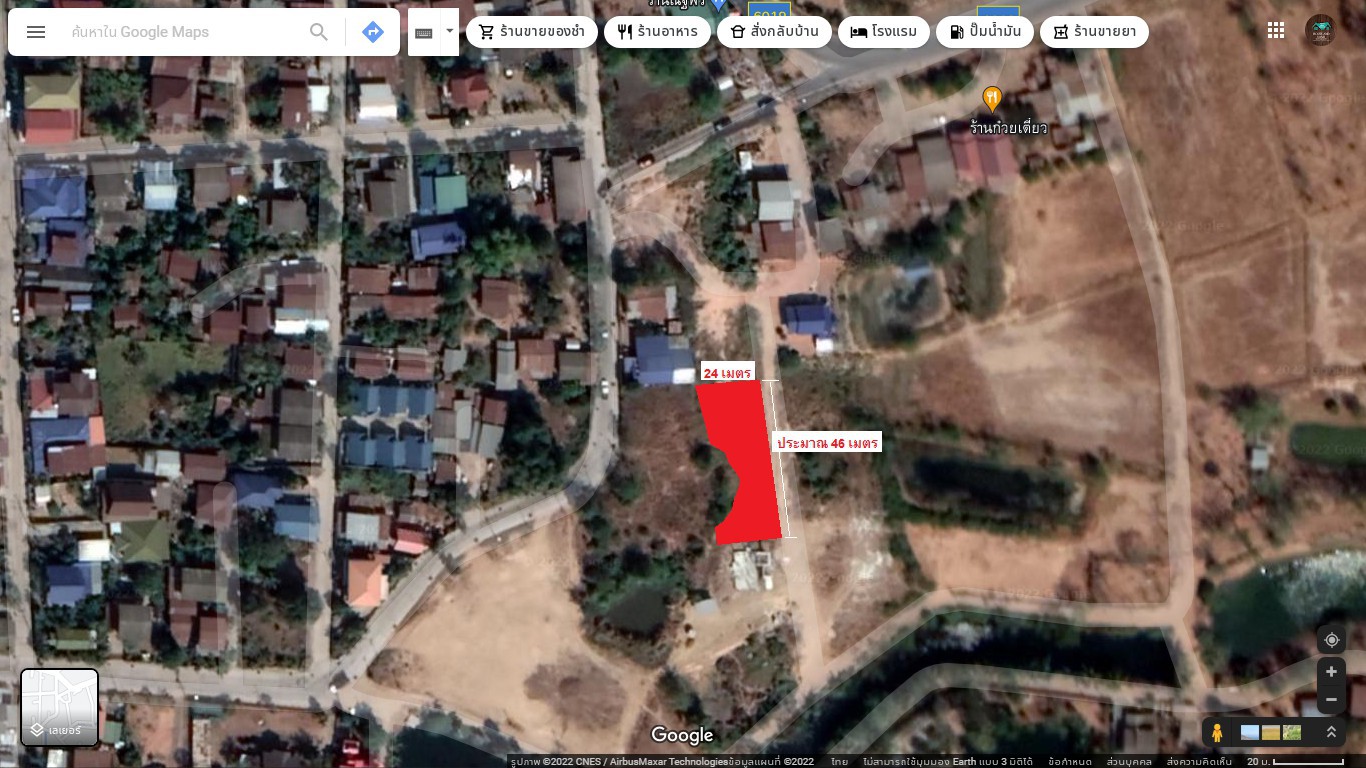Tap the search magnifier icon

tap(319, 32)
